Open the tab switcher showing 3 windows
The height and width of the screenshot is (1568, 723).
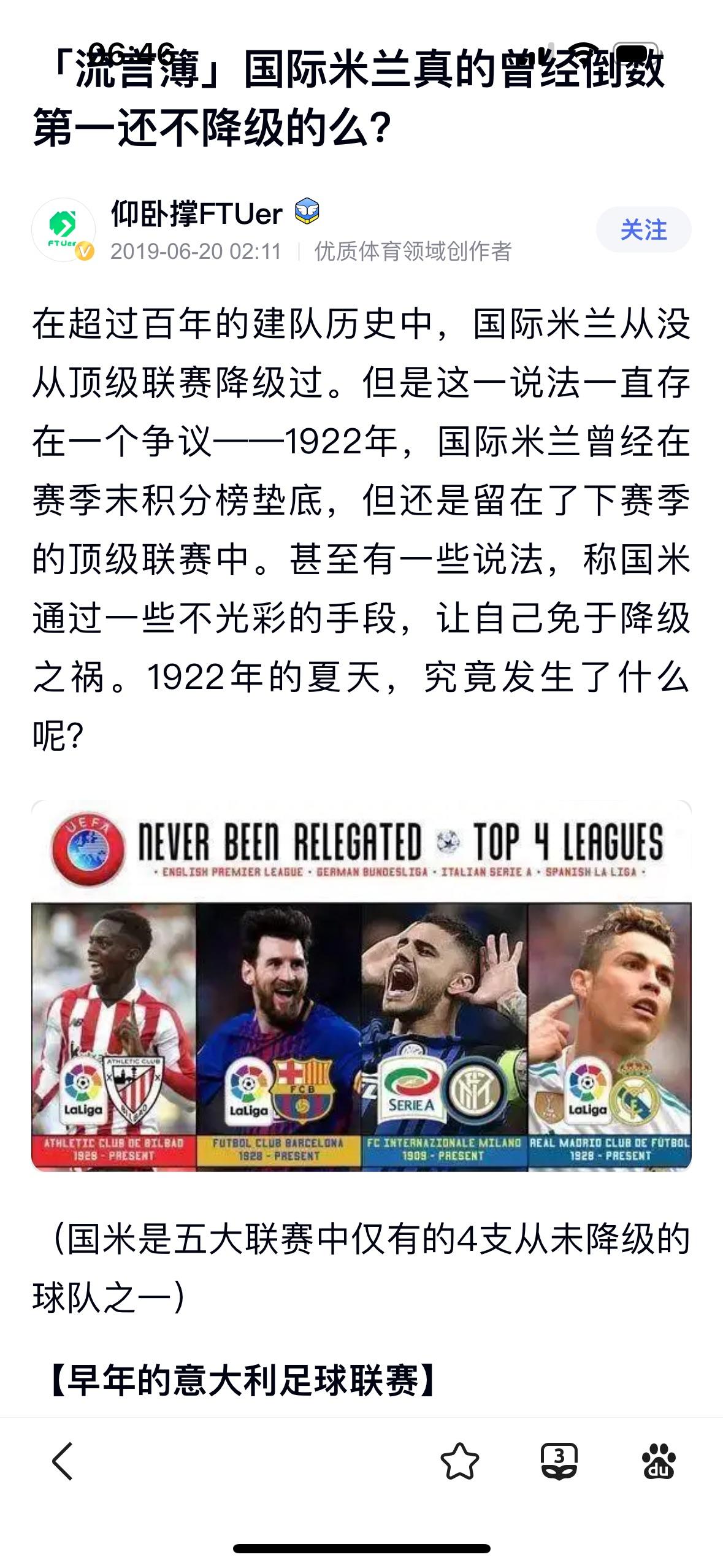tap(559, 1461)
